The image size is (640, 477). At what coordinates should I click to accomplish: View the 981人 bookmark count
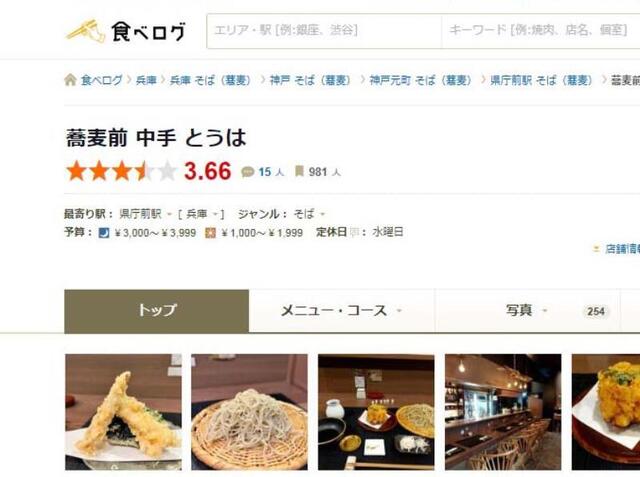(x=318, y=172)
